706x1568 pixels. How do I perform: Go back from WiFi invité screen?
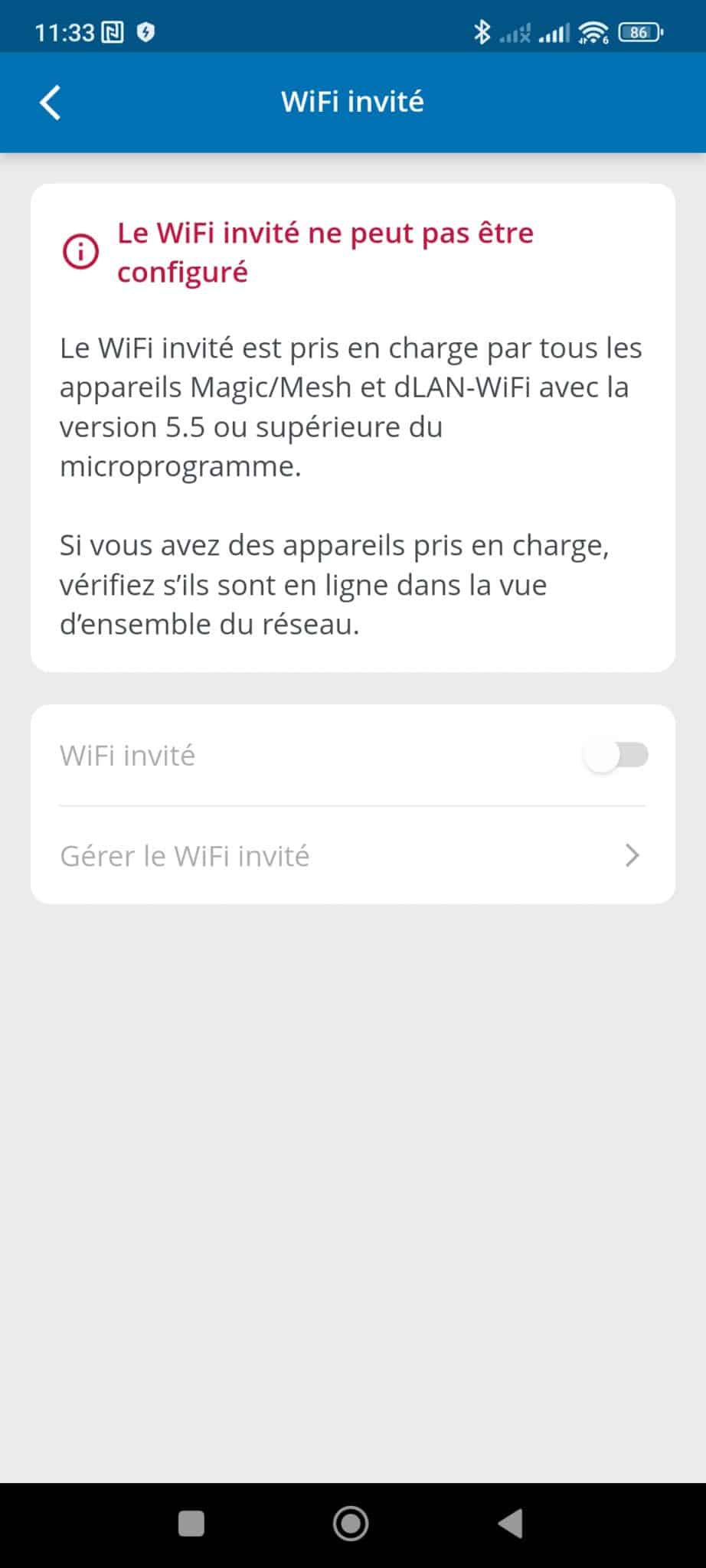coord(51,103)
